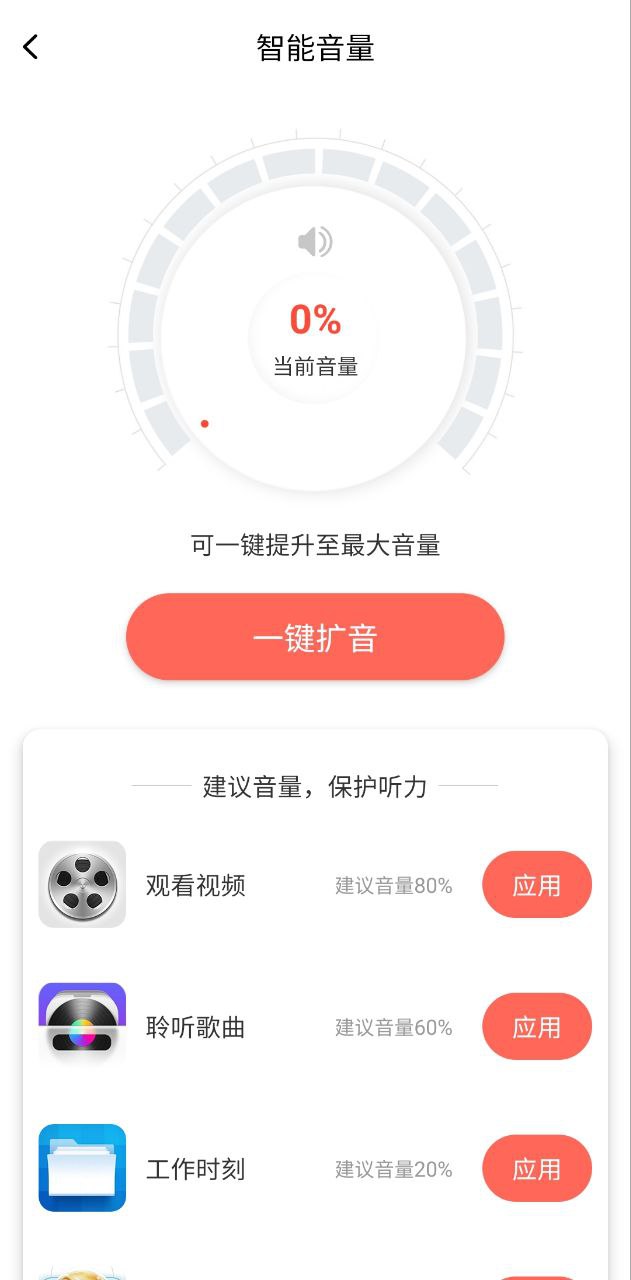Screen dimensions: 631x1280
Task: Go back using the top-left arrow
Action: (31, 47)
